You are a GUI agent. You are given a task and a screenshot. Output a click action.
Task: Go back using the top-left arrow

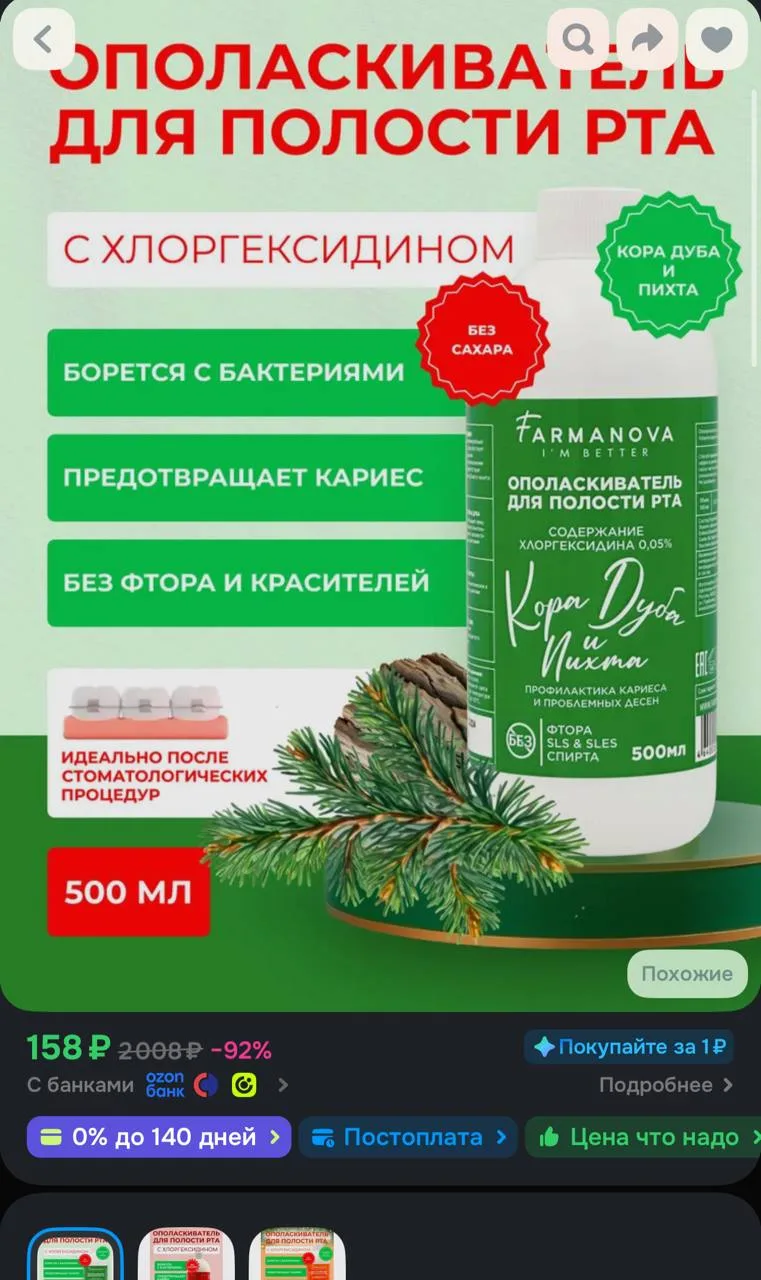click(x=43, y=39)
